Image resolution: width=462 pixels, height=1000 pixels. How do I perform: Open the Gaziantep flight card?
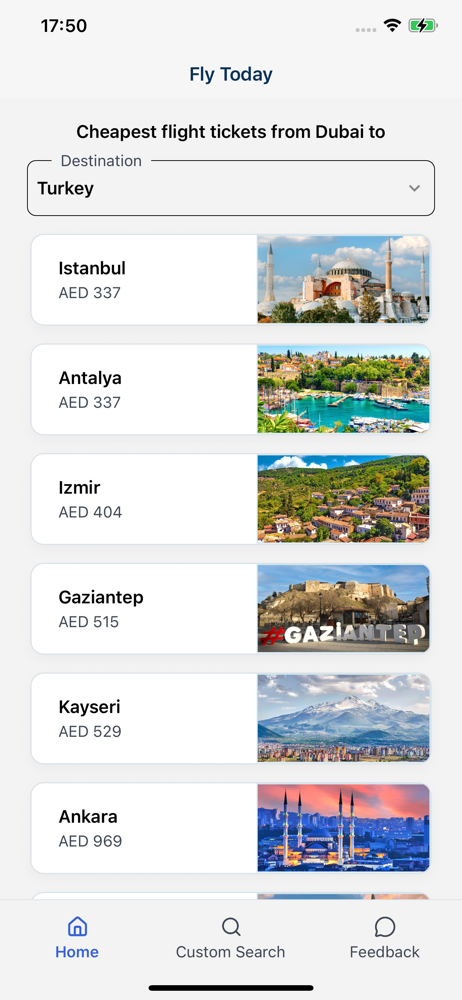pyautogui.click(x=230, y=608)
